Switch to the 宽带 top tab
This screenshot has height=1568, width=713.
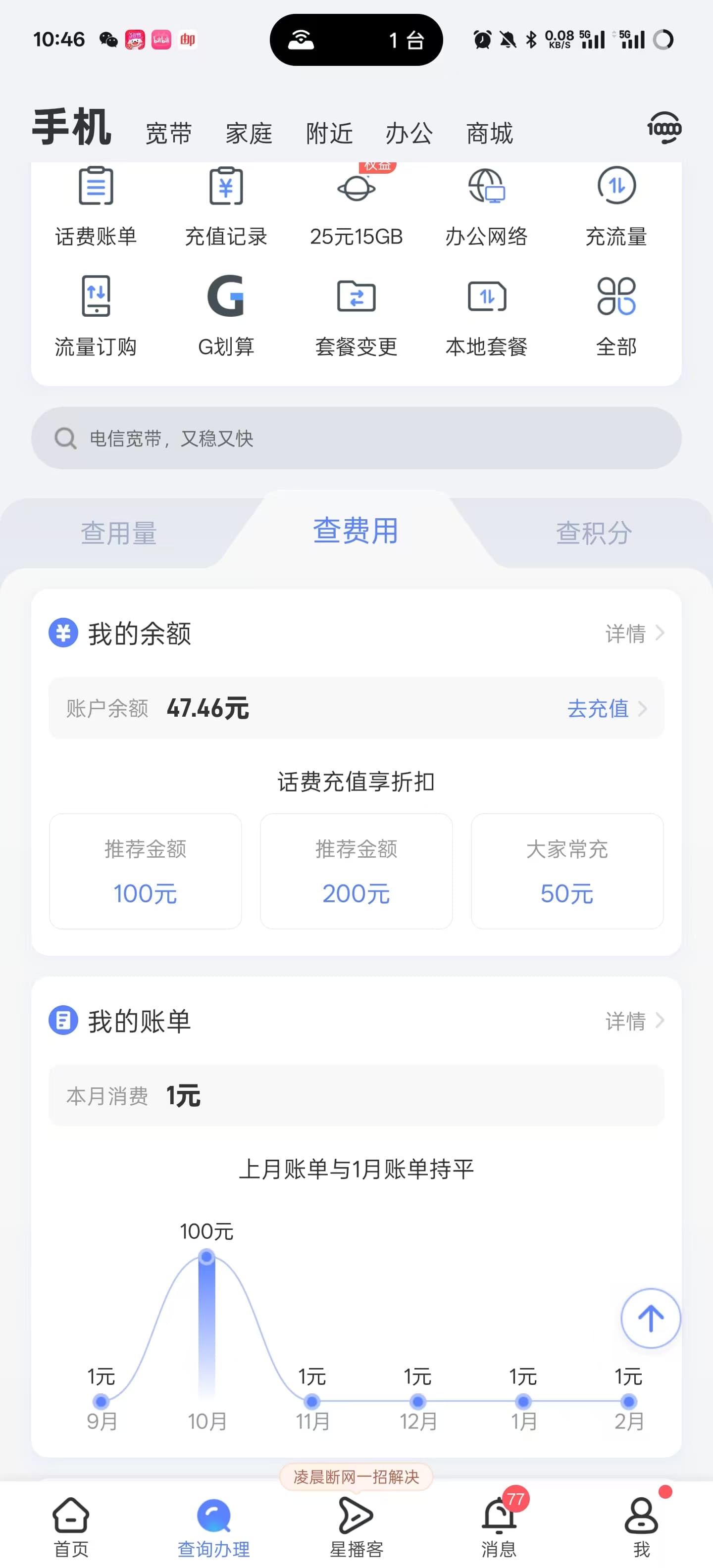(x=169, y=133)
